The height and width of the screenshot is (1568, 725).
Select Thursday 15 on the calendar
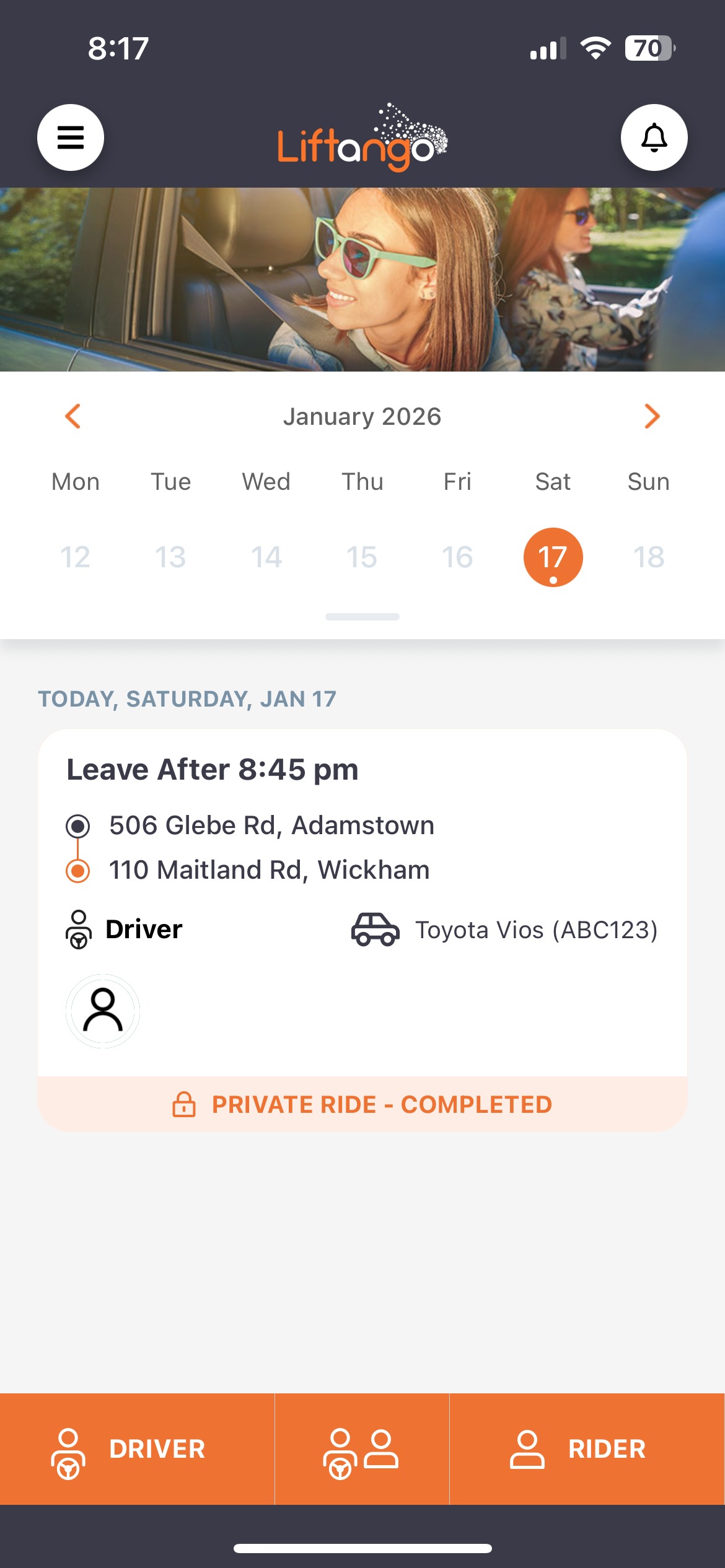(362, 557)
